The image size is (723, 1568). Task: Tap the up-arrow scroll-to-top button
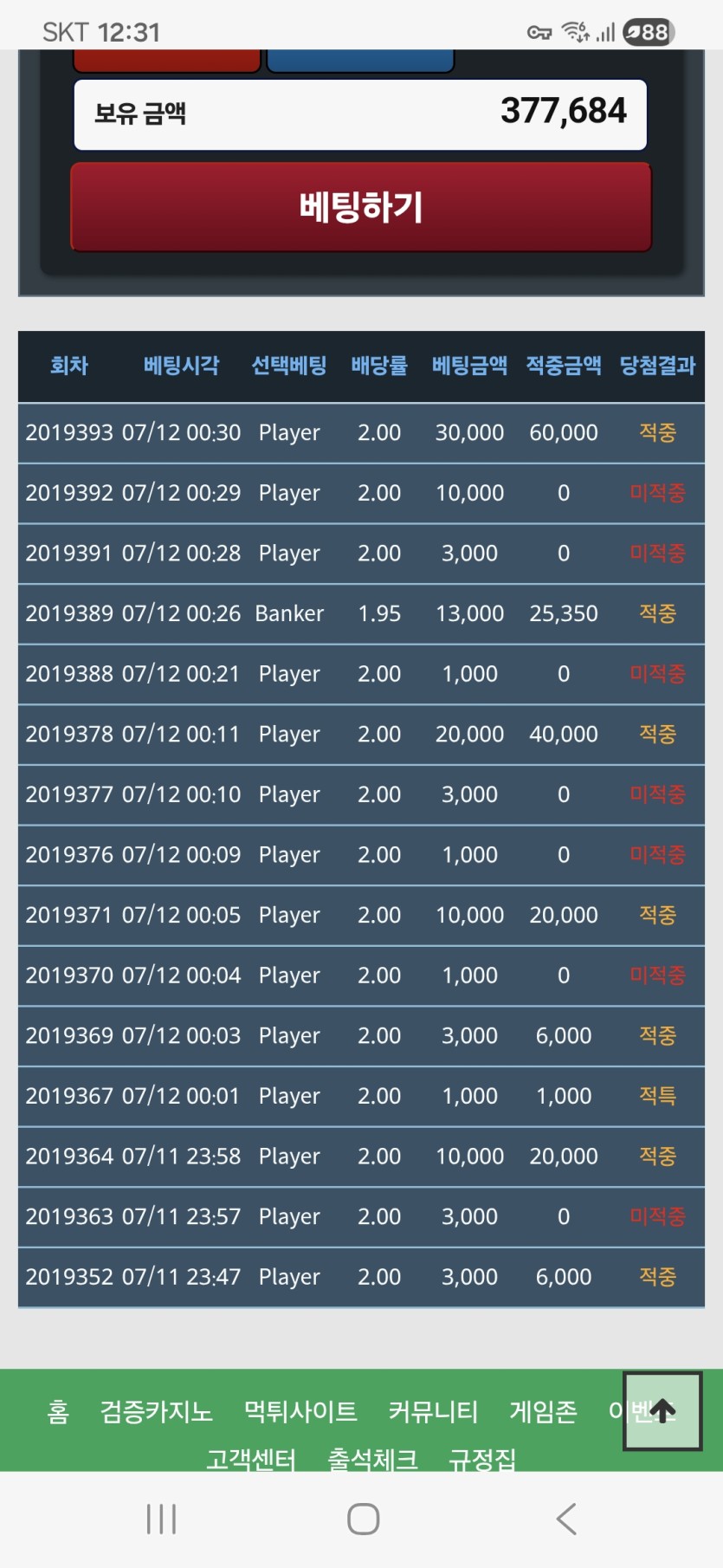click(x=662, y=1411)
